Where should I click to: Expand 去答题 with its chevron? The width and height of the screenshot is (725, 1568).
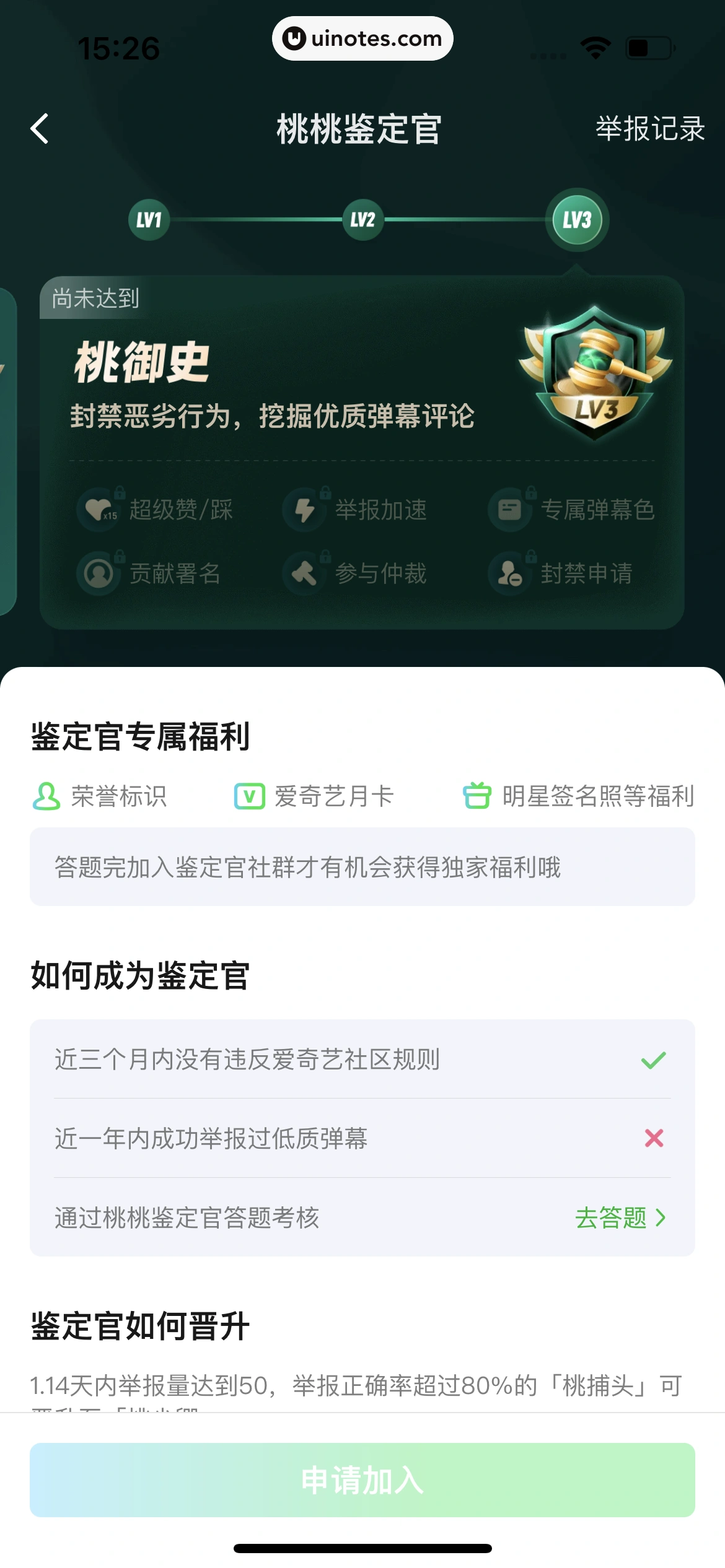point(619,1218)
